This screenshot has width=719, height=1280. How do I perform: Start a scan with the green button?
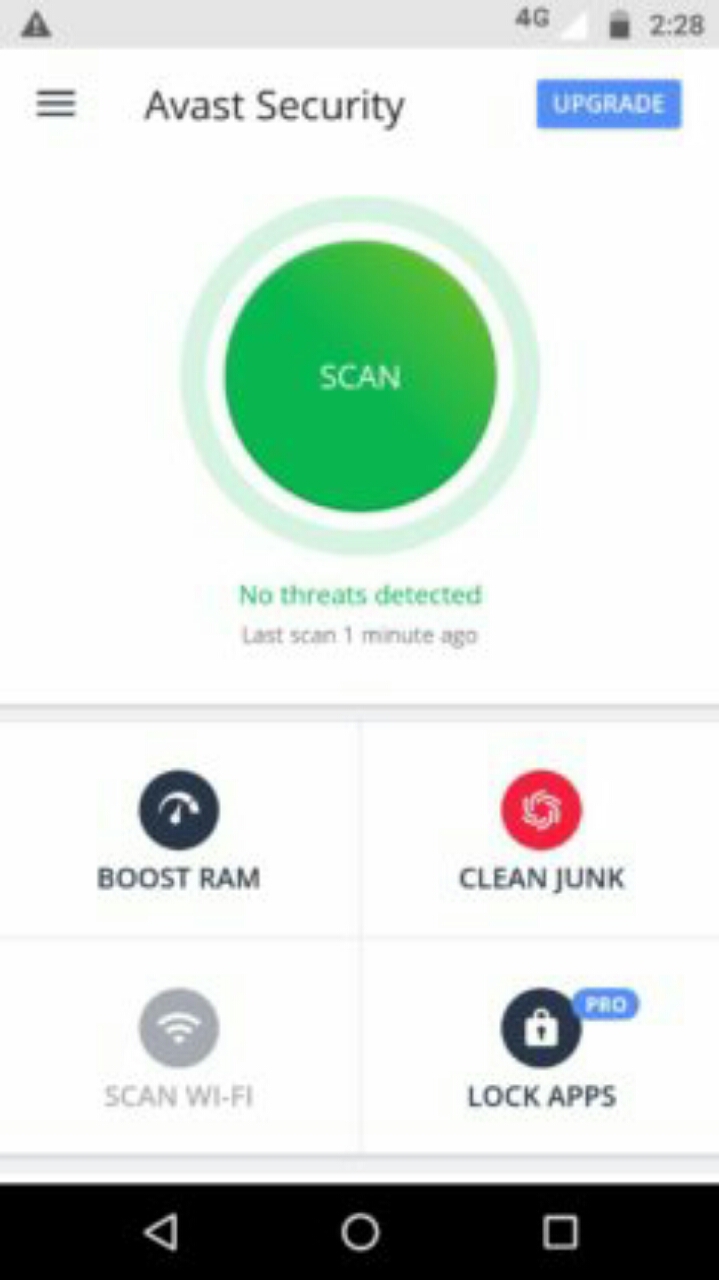click(360, 376)
